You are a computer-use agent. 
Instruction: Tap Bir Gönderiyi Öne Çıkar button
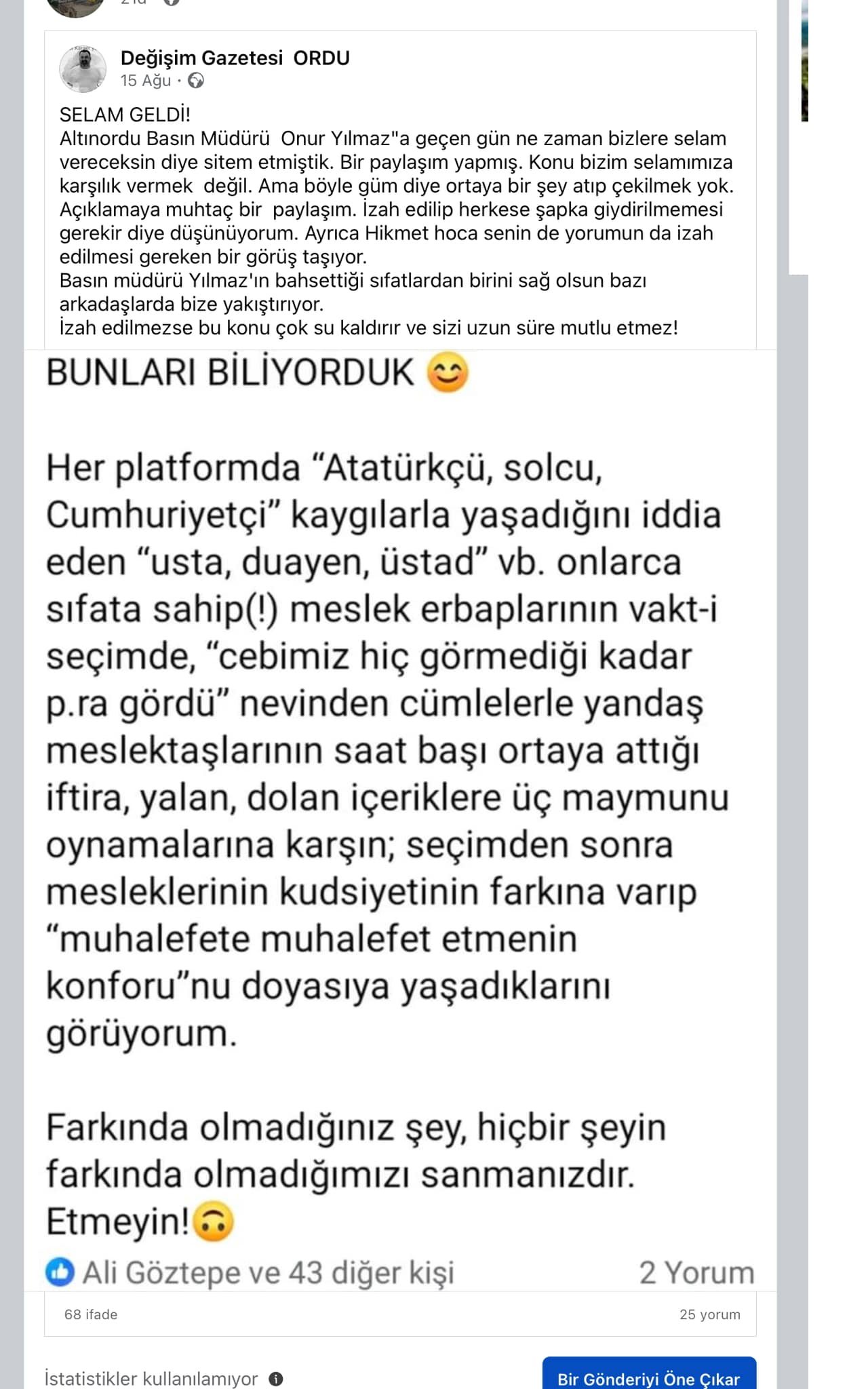coord(648,1377)
